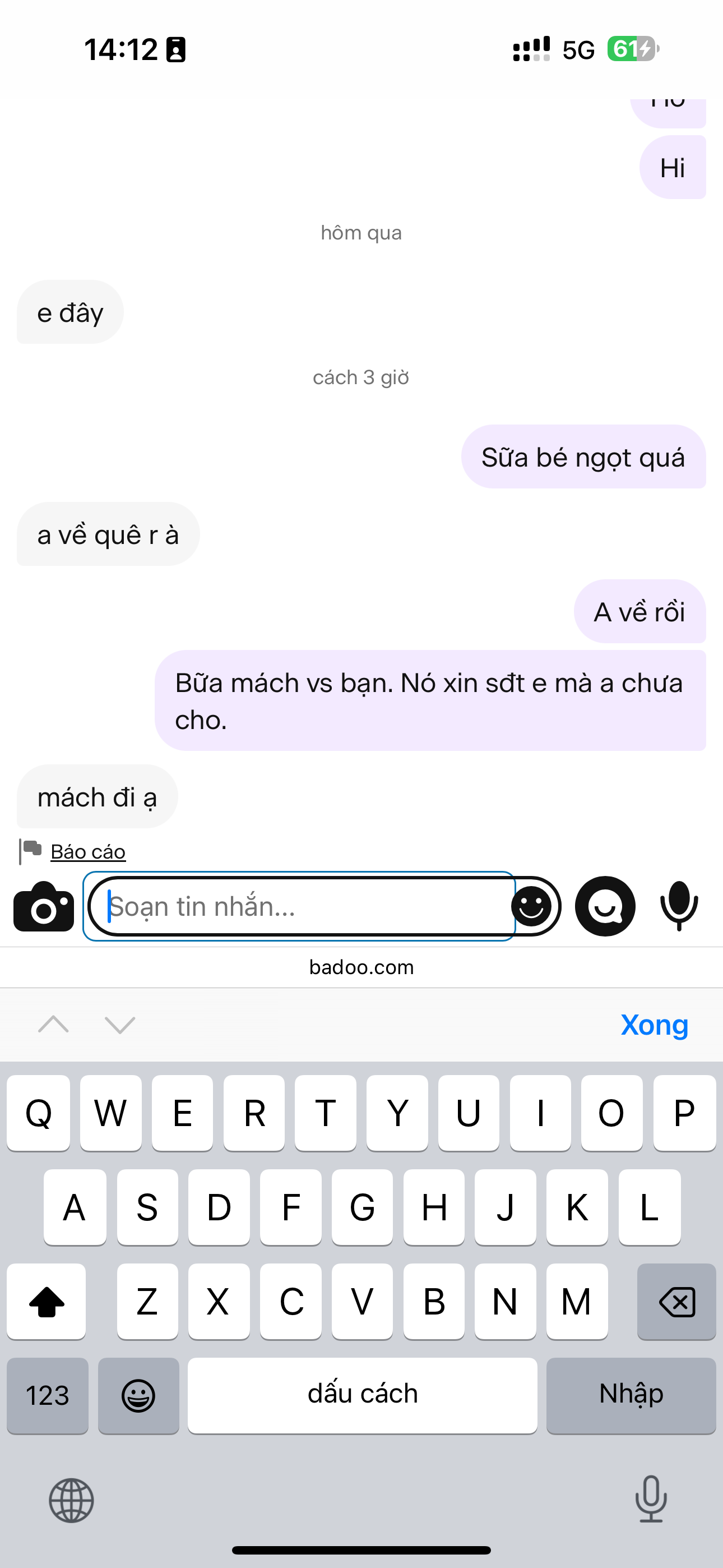
Task: Open the emoji picker in message box
Action: (531, 906)
